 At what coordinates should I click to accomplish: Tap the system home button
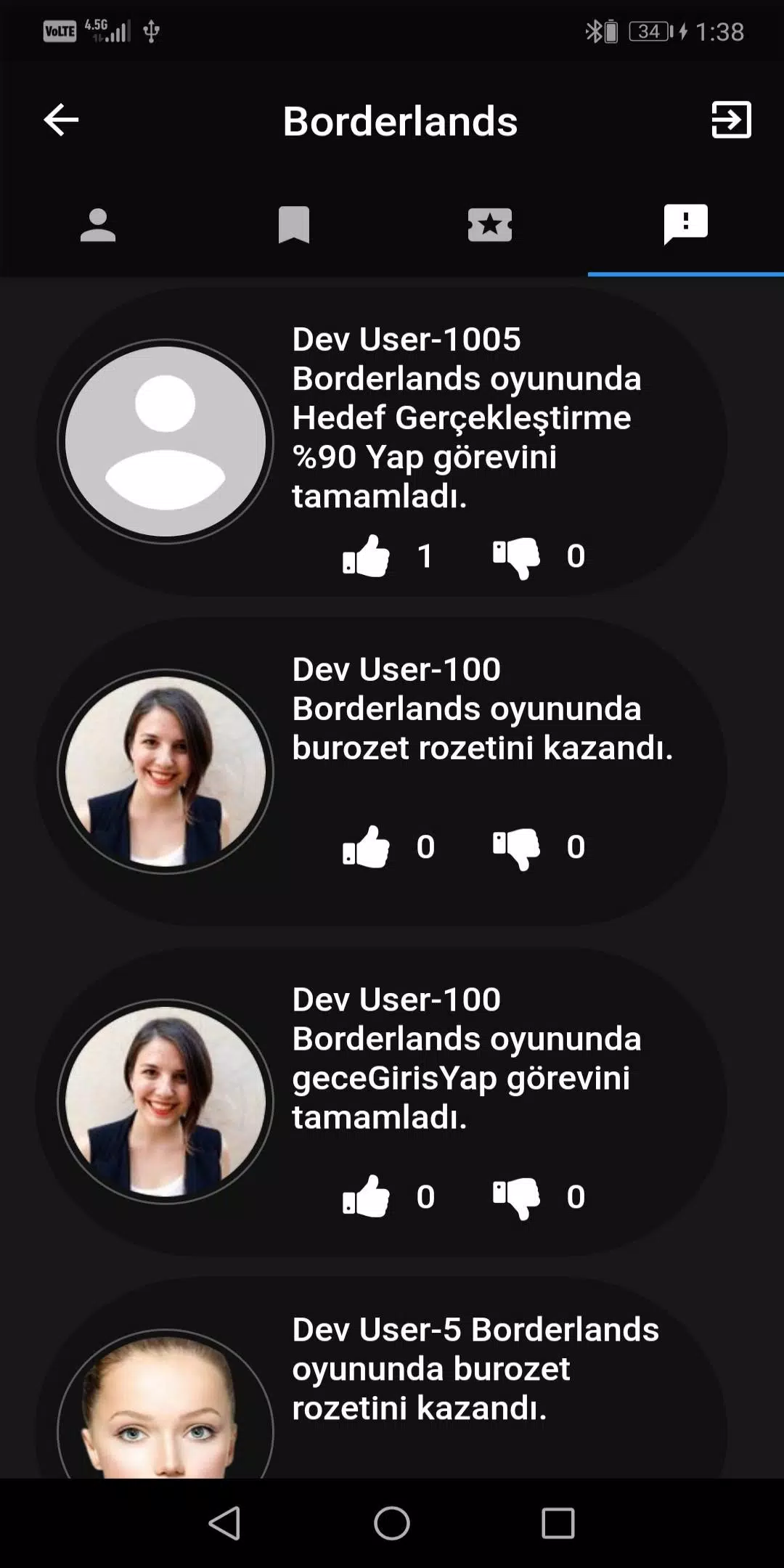click(392, 1523)
